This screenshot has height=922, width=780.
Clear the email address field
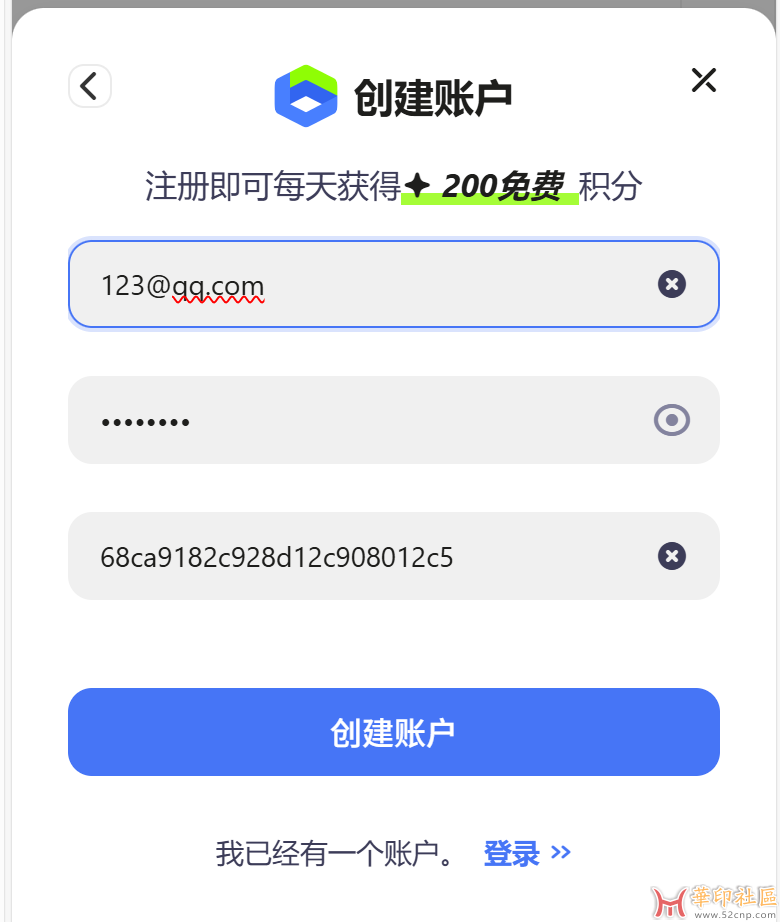[672, 285]
